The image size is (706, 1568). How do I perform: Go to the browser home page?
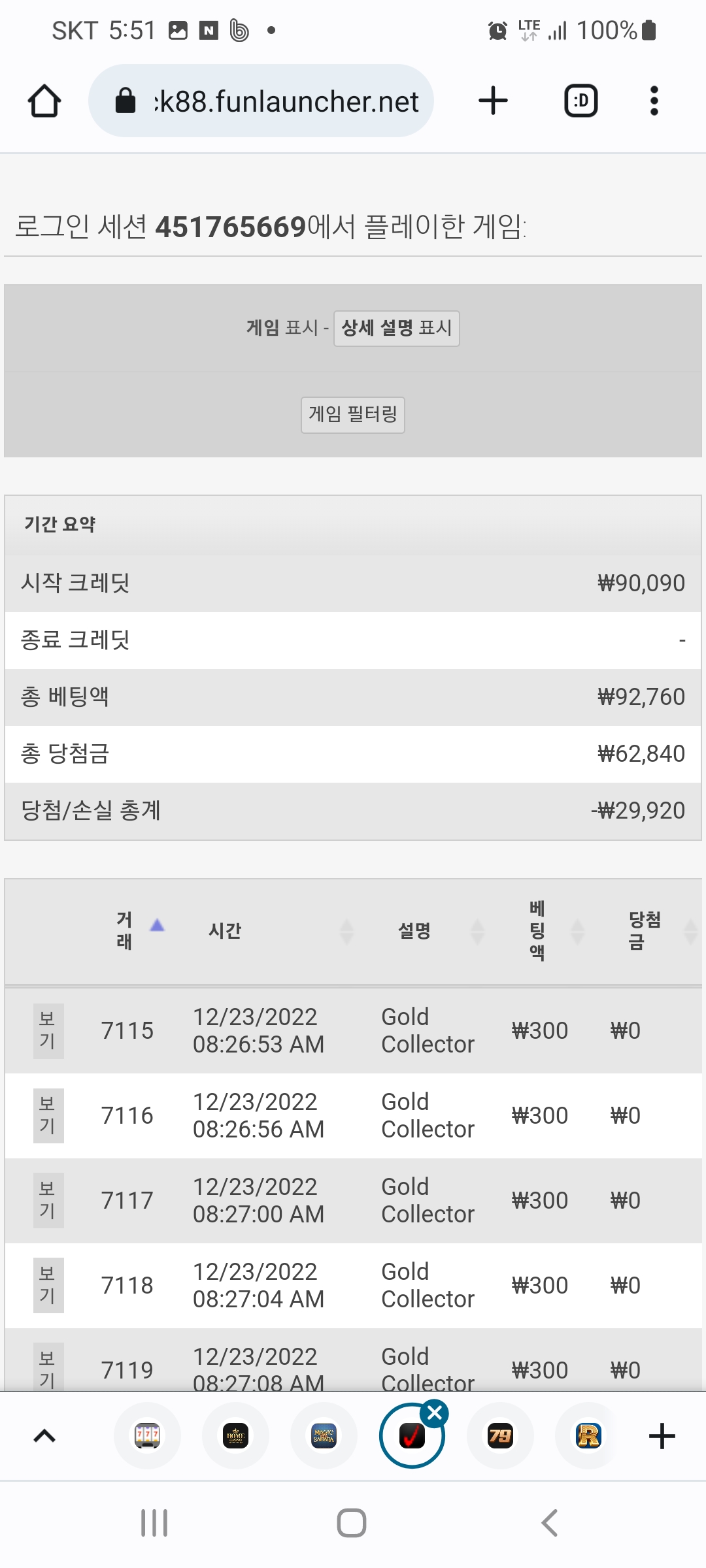click(44, 101)
